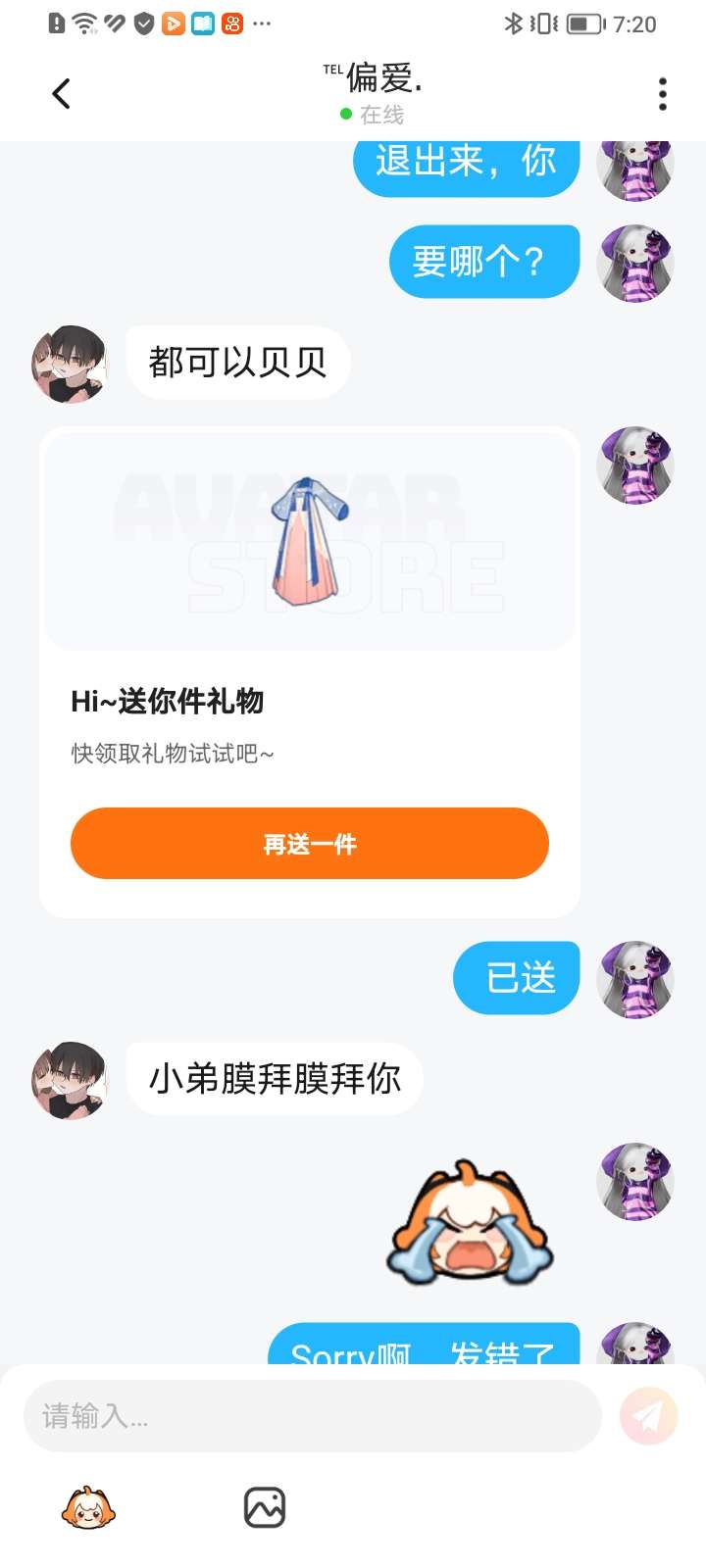Viewport: 706px width, 1568px height.
Task: Go back from the chat
Action: (x=61, y=94)
